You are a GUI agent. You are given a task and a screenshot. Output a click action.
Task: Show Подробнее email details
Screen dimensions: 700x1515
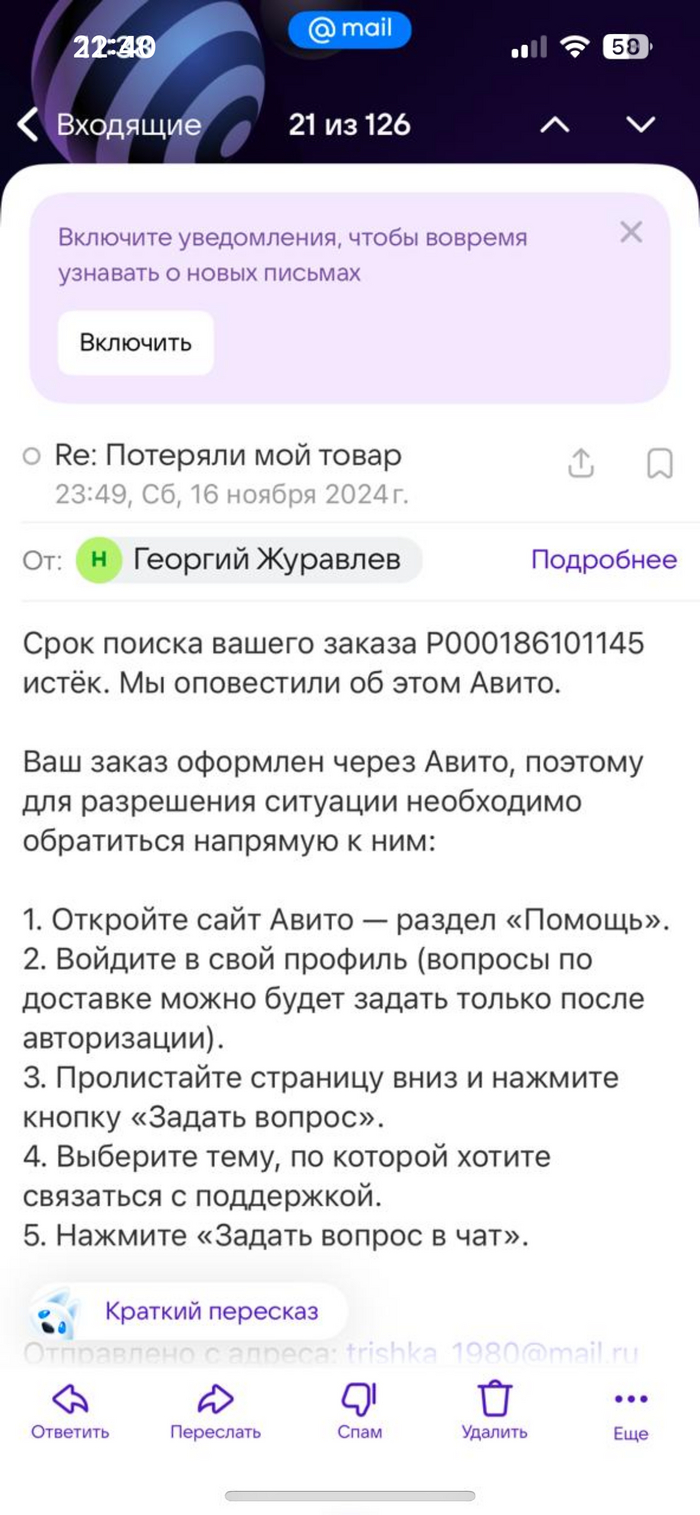coord(603,560)
